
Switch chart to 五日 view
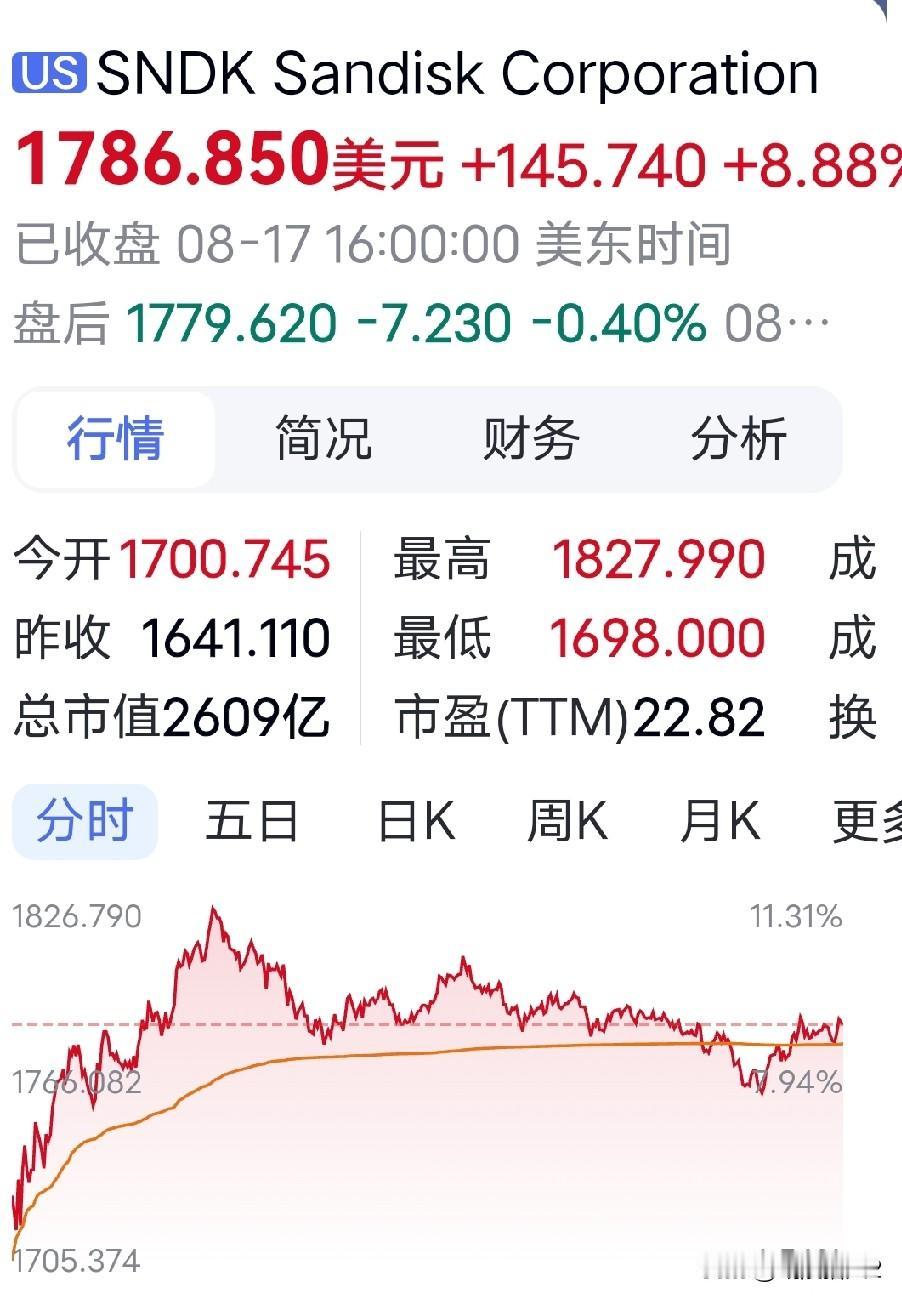pyautogui.click(x=252, y=821)
